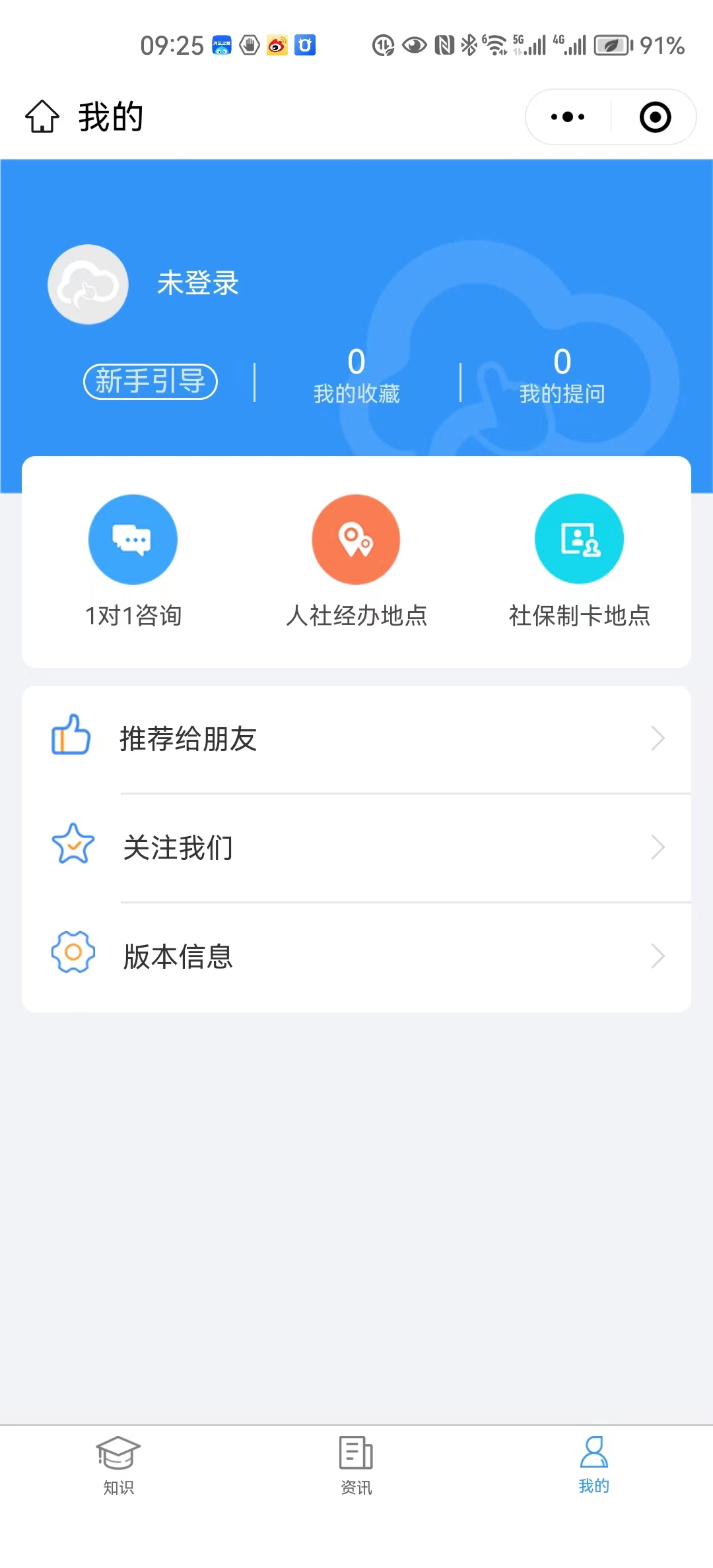Viewport: 713px width, 1568px height.
Task: Tap the 未登录 avatar to log in
Action: [88, 284]
